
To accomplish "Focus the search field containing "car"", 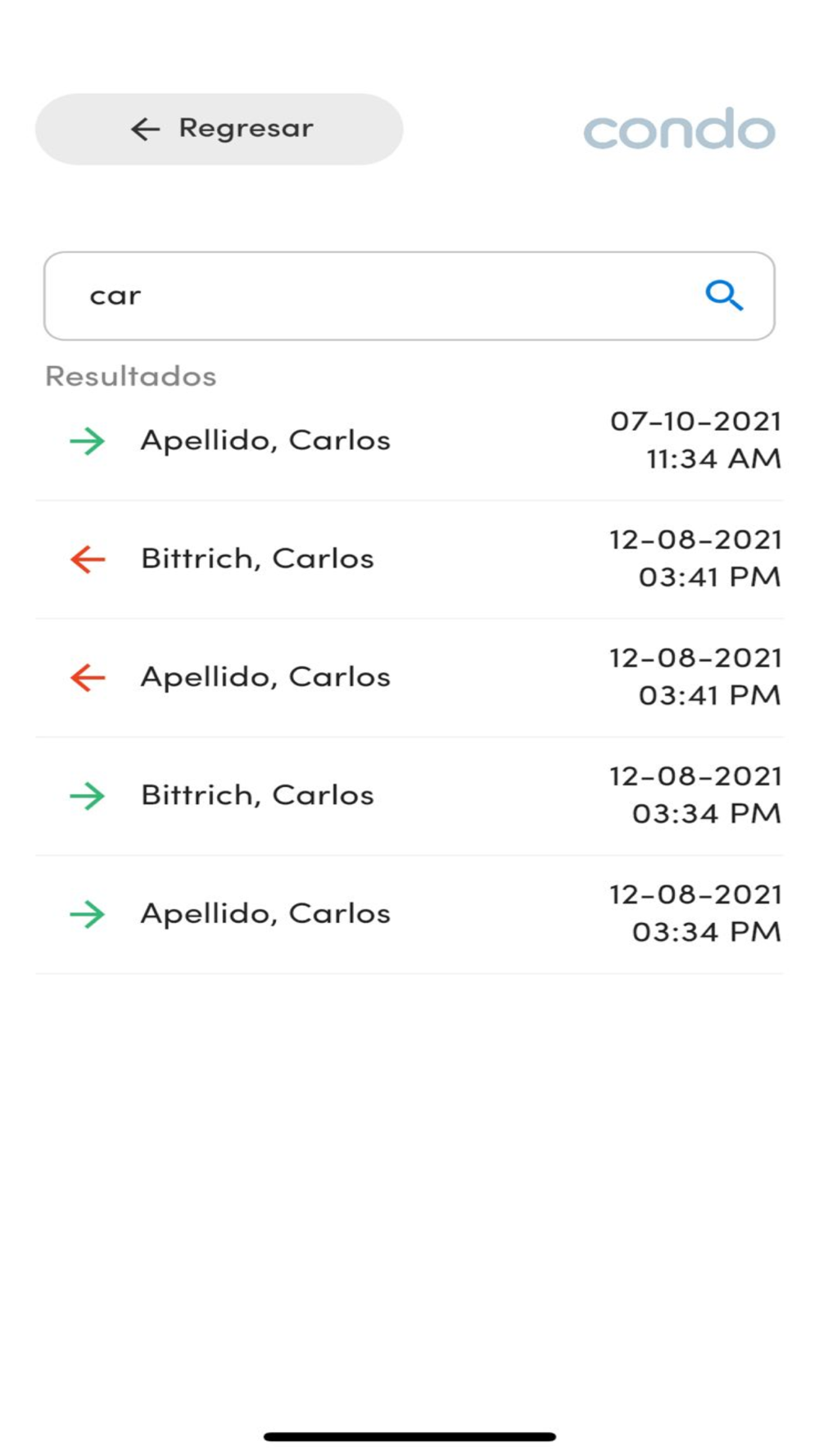I will [409, 296].
